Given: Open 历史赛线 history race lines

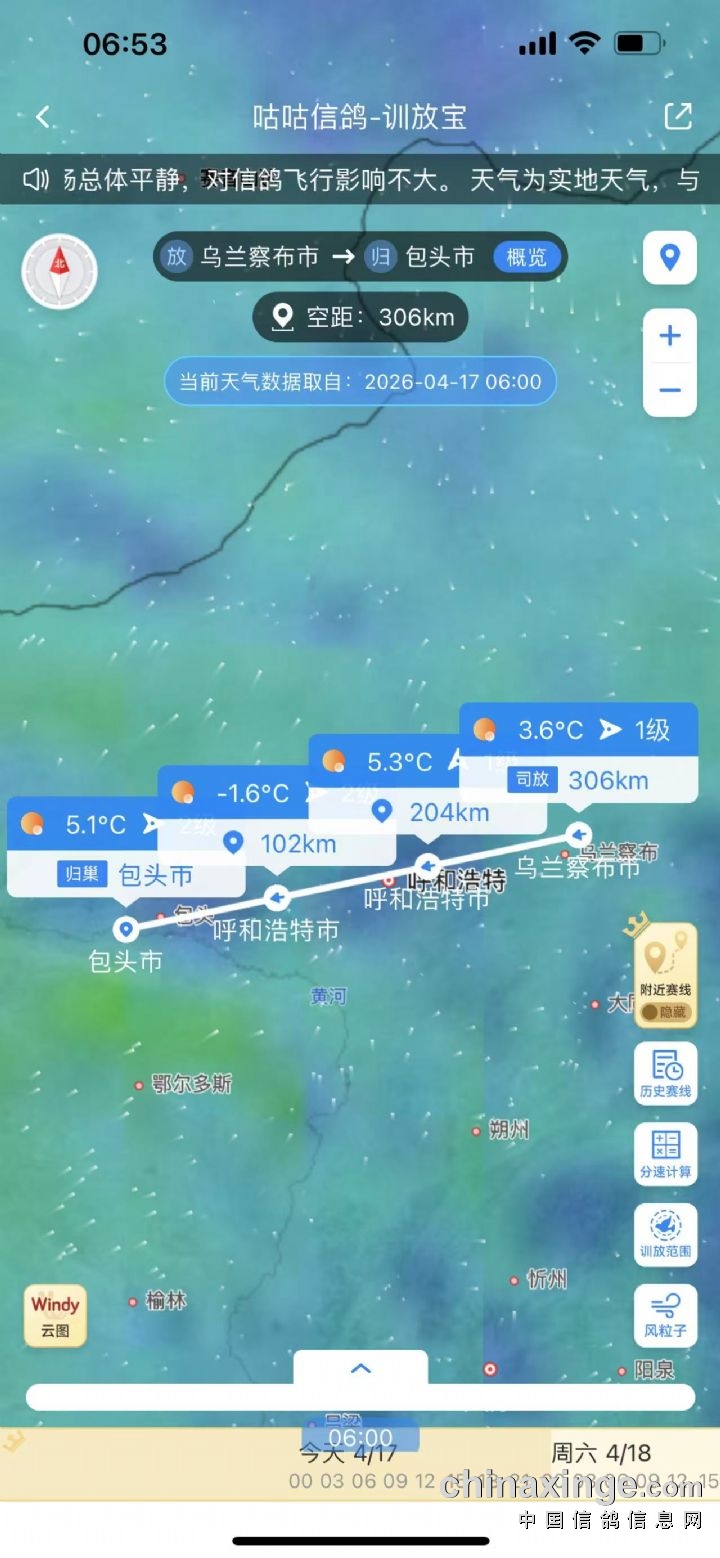Looking at the screenshot, I should tap(665, 1073).
